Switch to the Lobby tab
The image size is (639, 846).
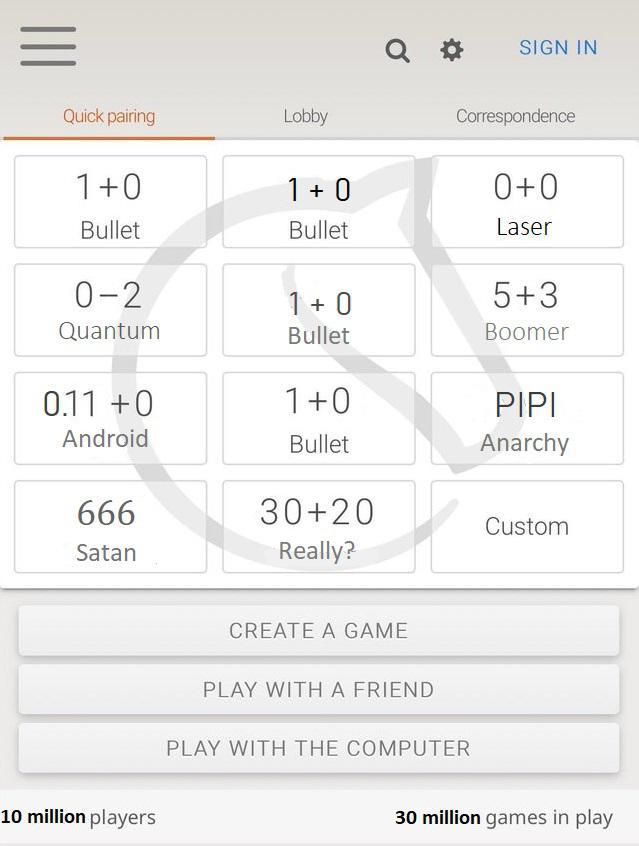point(305,116)
